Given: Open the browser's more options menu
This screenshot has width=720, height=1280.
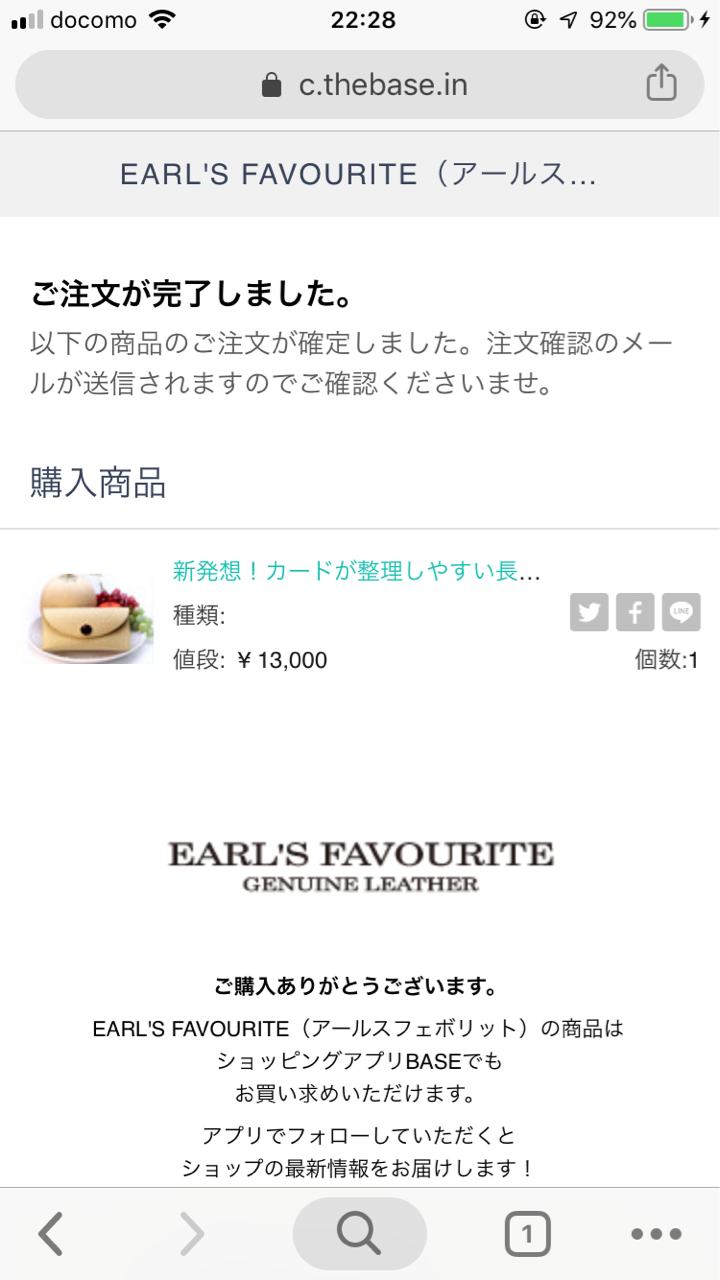Looking at the screenshot, I should [656, 1234].
